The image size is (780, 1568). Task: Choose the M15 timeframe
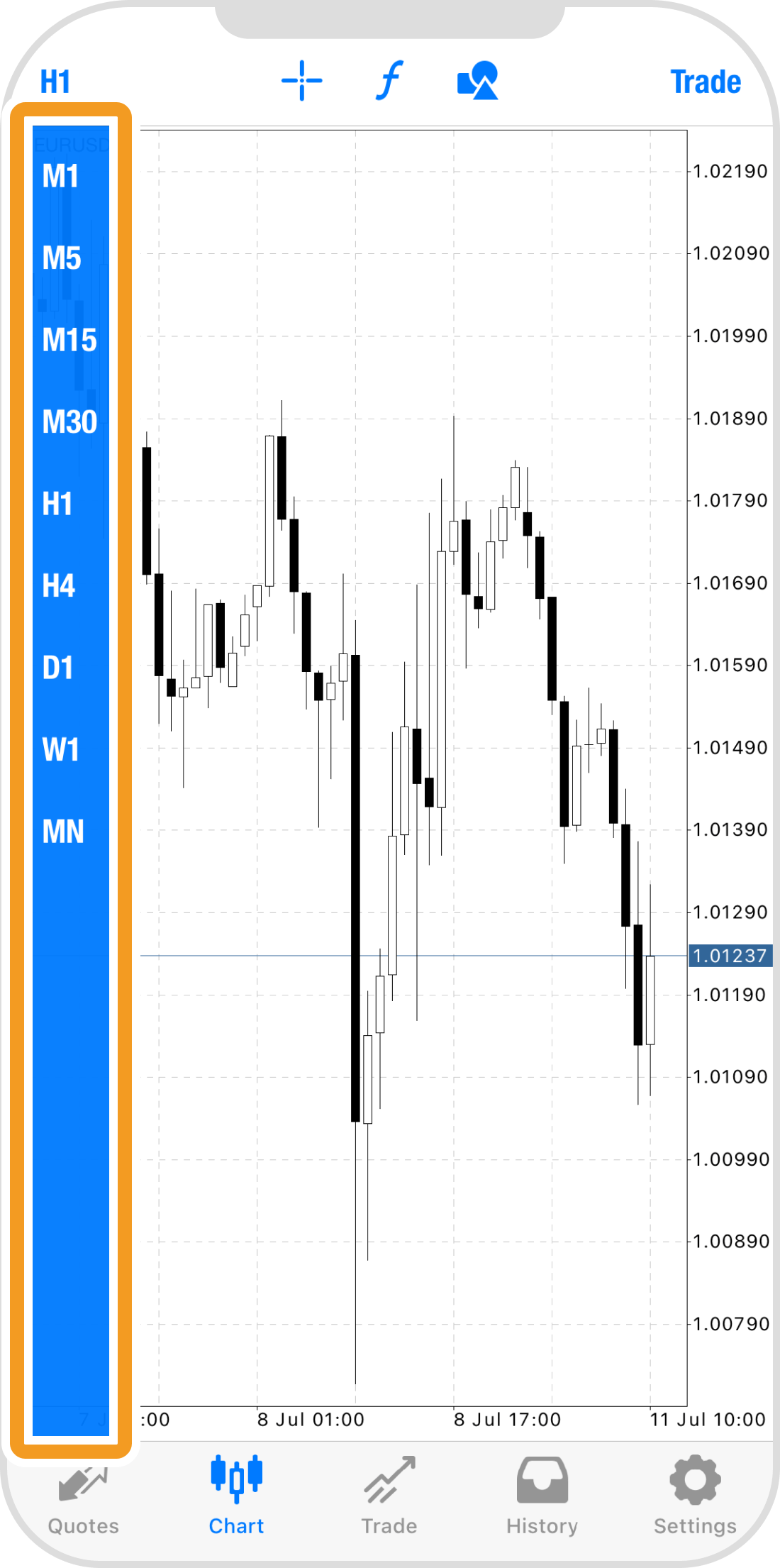click(69, 340)
